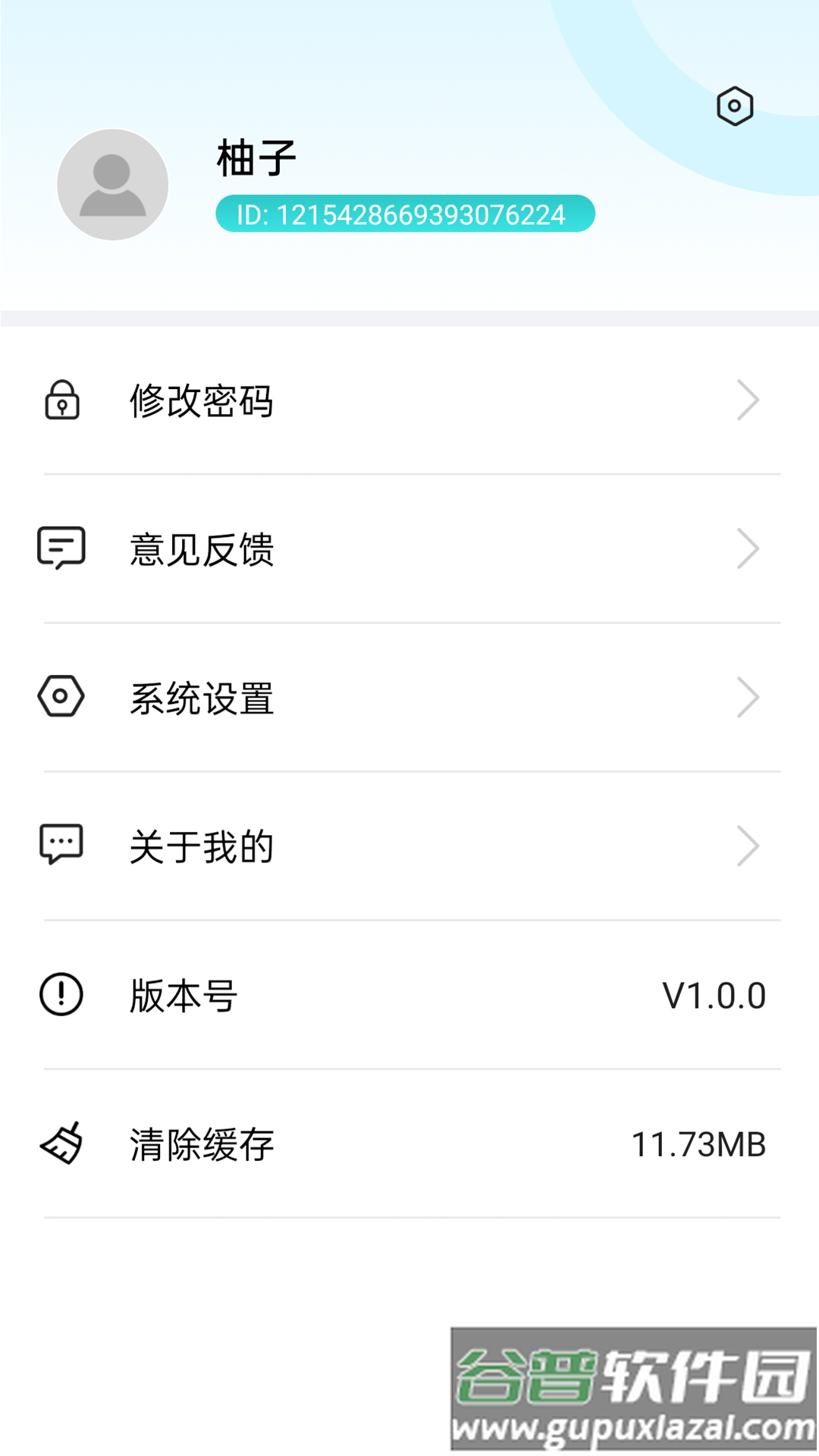
Task: Open 修改密码 to change password
Action: coord(409,400)
